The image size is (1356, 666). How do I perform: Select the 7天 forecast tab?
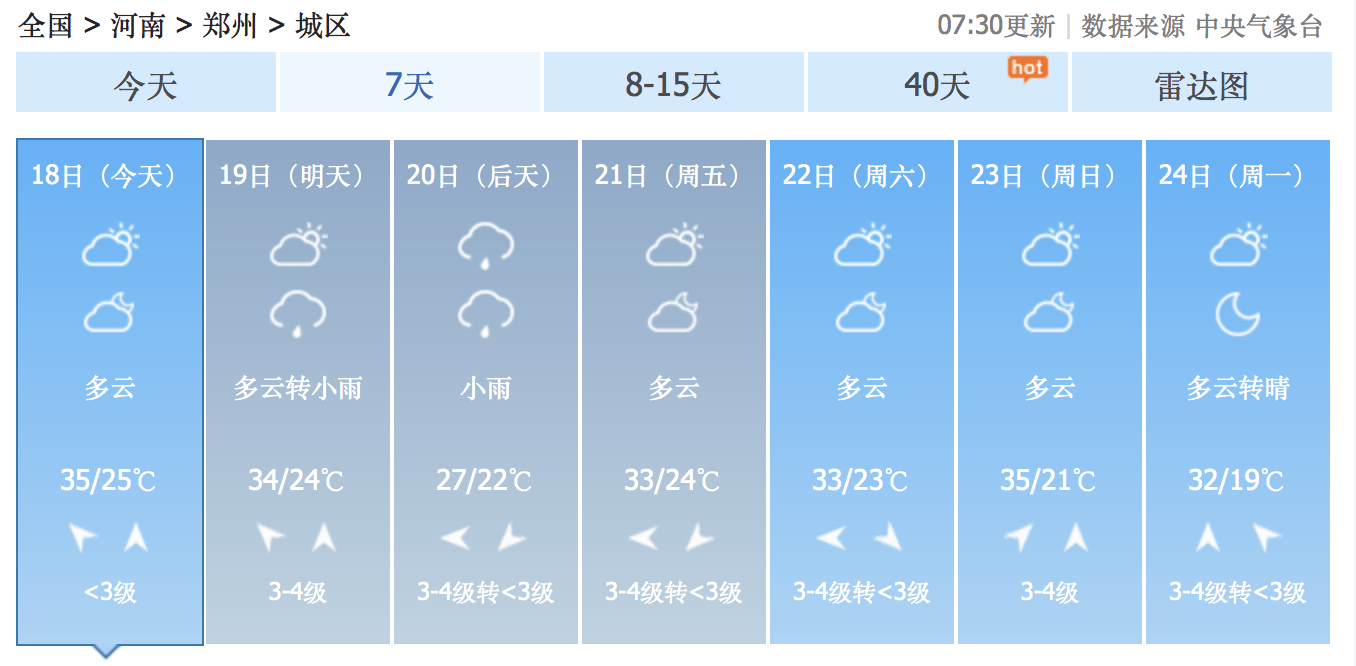[x=409, y=83]
